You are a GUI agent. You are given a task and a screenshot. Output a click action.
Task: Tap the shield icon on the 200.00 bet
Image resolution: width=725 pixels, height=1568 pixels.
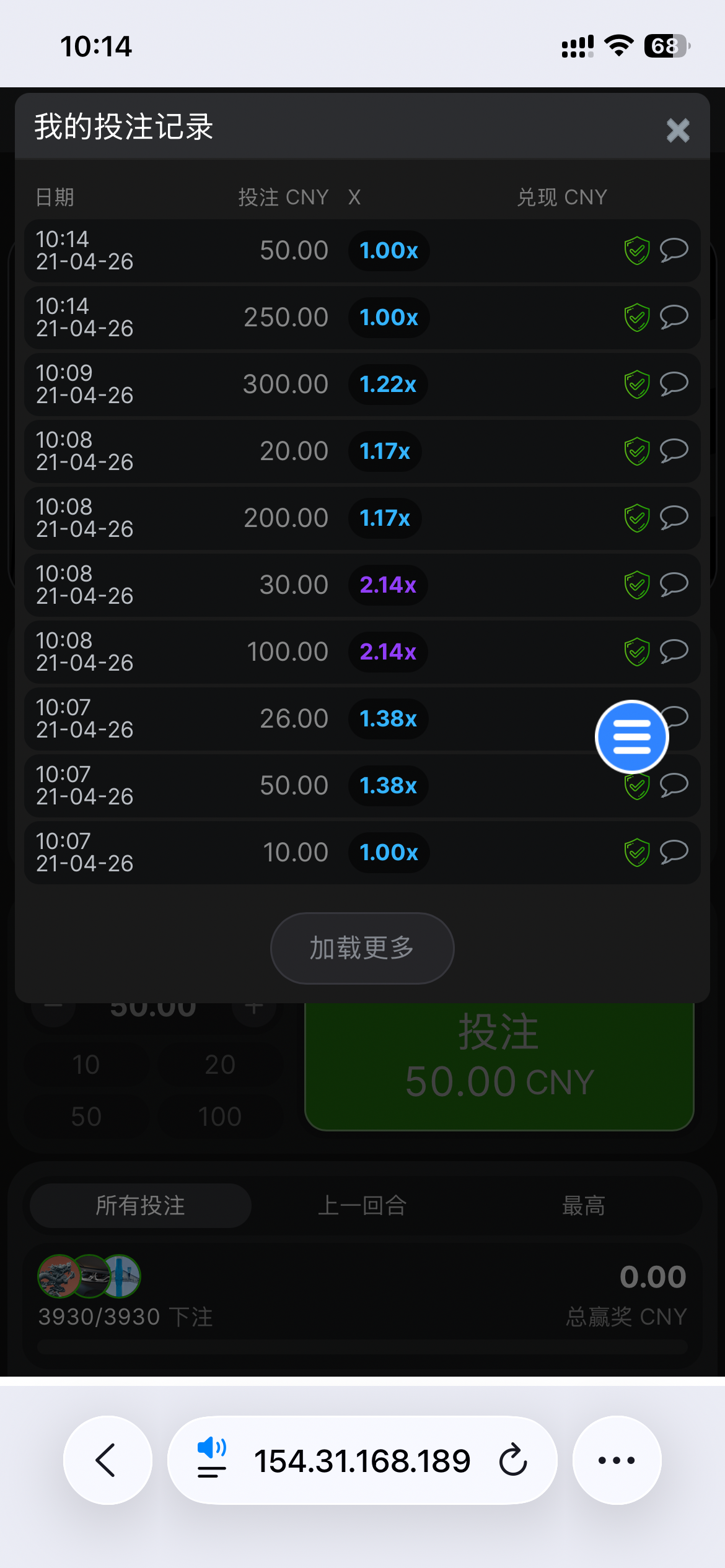pyautogui.click(x=636, y=518)
